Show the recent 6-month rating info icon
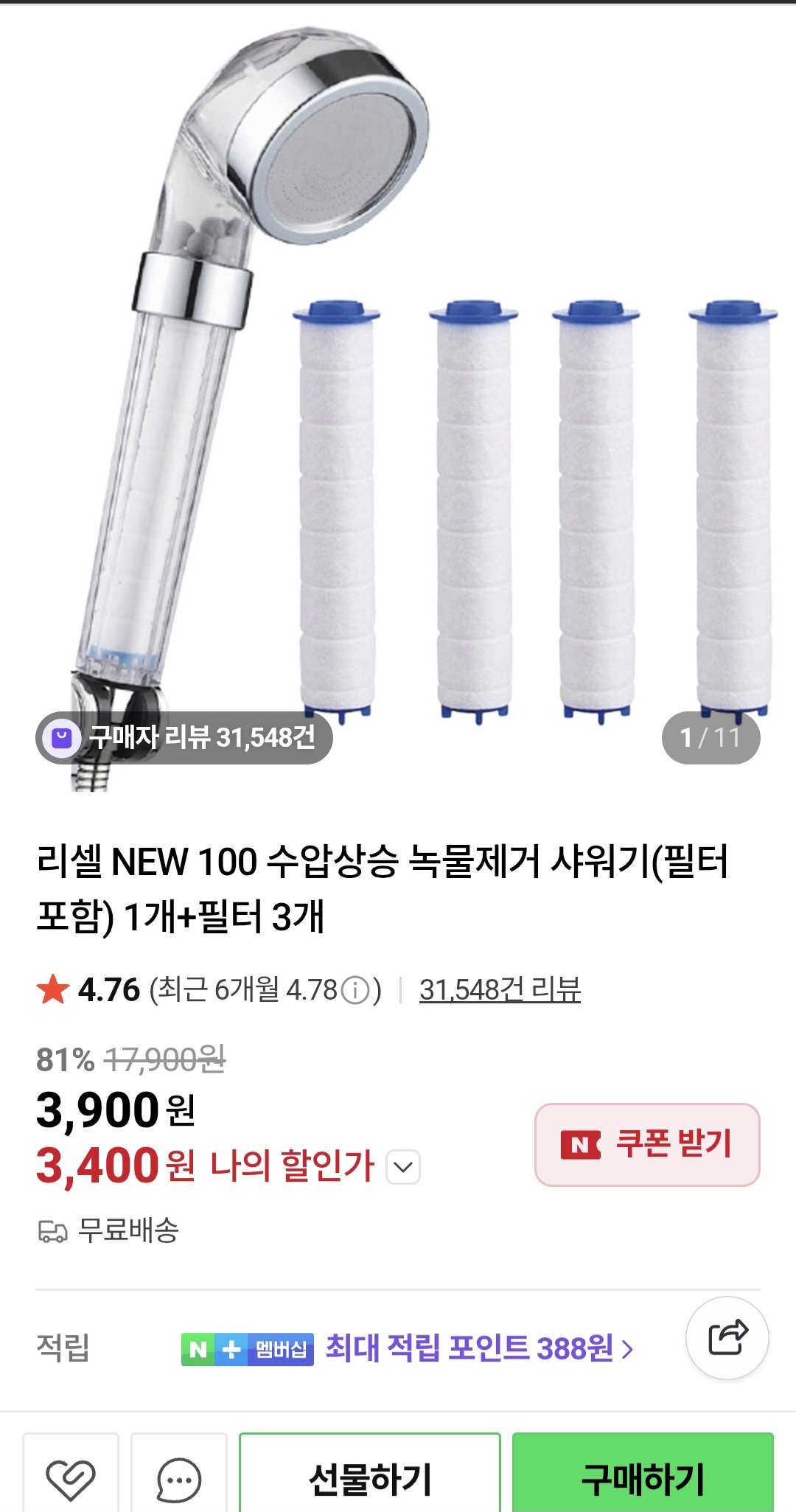Screen dimensions: 796x1512 coord(356,989)
